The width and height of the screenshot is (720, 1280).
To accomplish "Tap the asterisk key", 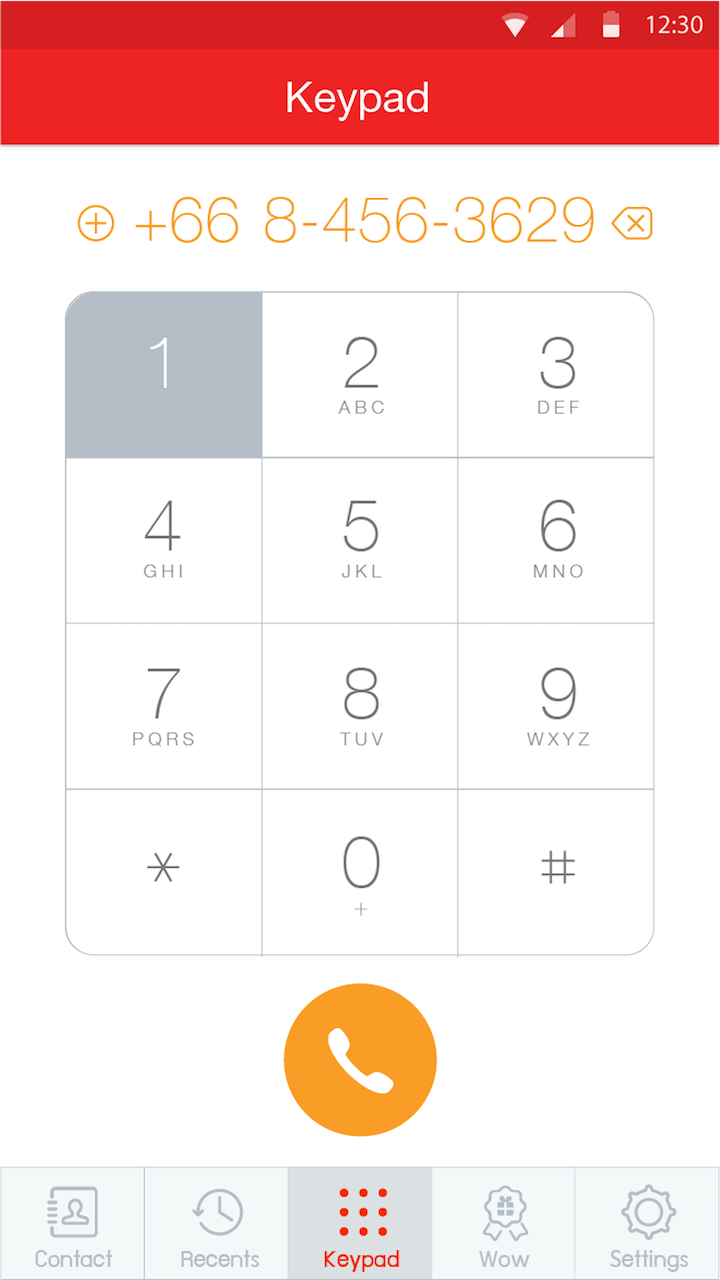I will tap(164, 870).
